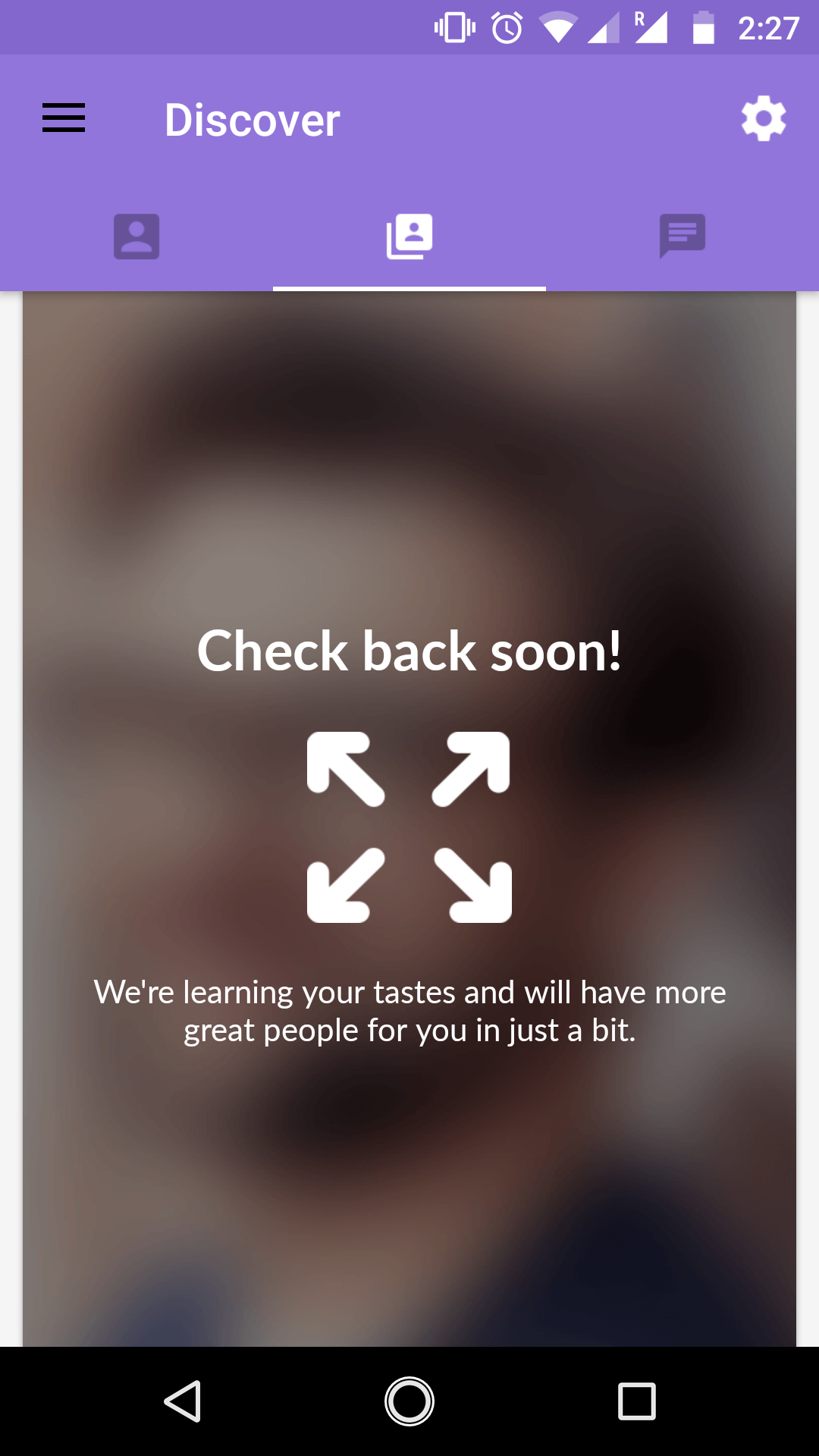Tap the system home button

coord(409,1401)
